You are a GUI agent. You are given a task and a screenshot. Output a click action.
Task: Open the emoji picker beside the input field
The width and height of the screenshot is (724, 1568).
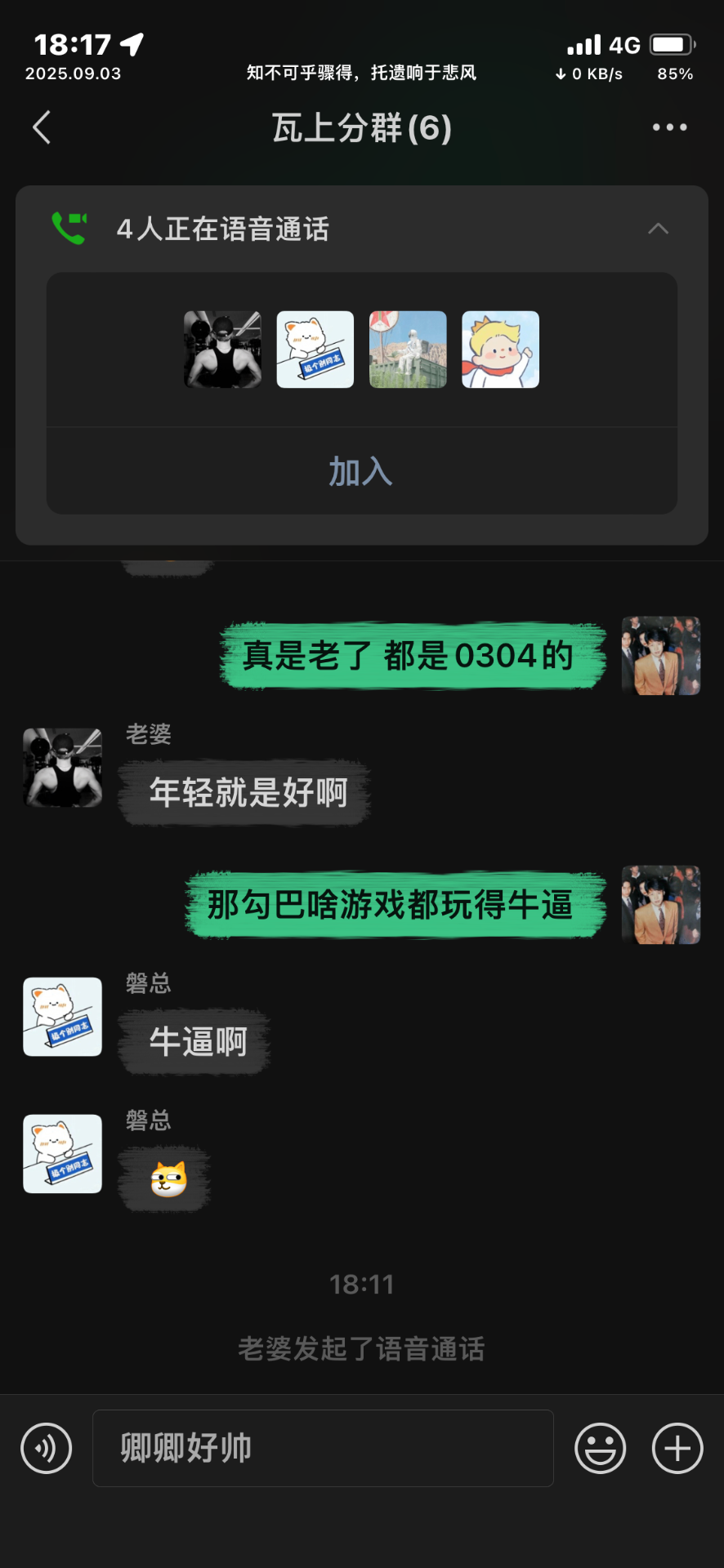pos(600,1449)
